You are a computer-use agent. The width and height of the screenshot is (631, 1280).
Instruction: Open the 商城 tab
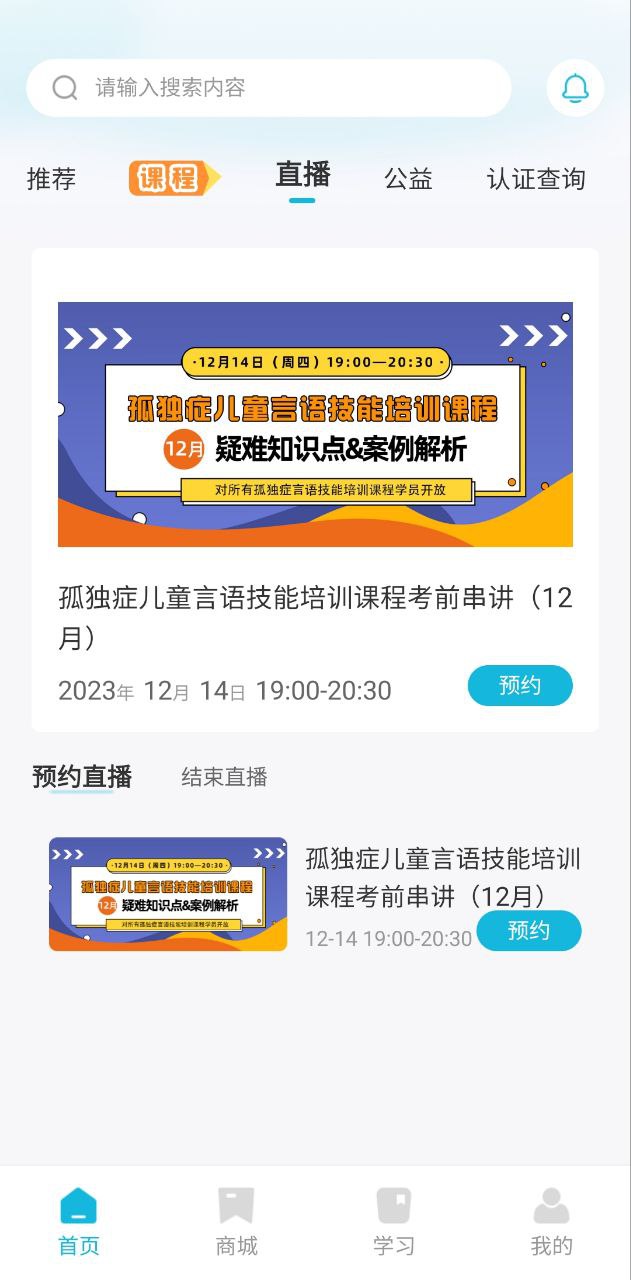click(x=236, y=1220)
